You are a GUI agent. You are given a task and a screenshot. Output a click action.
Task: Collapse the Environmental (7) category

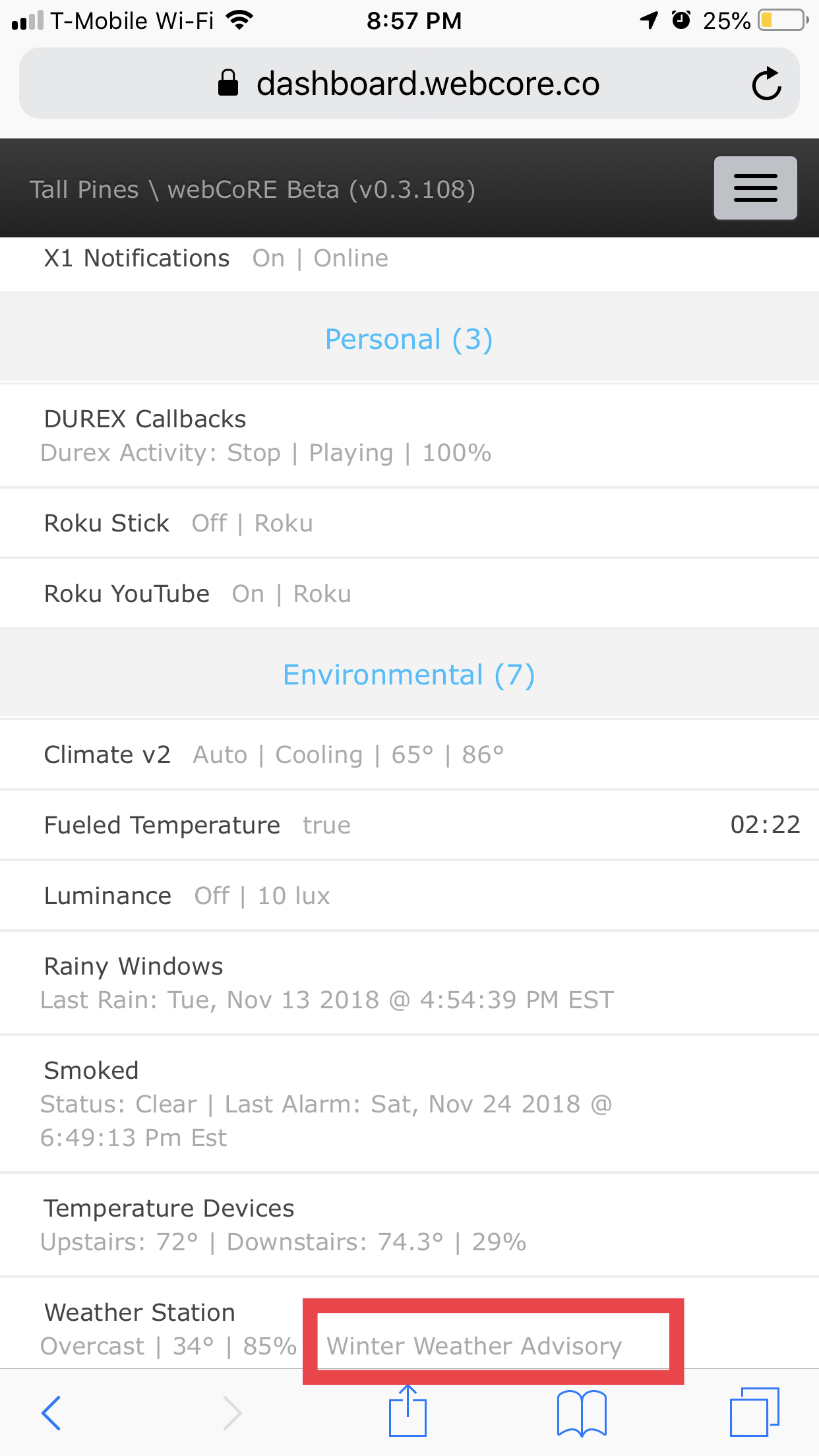click(409, 675)
